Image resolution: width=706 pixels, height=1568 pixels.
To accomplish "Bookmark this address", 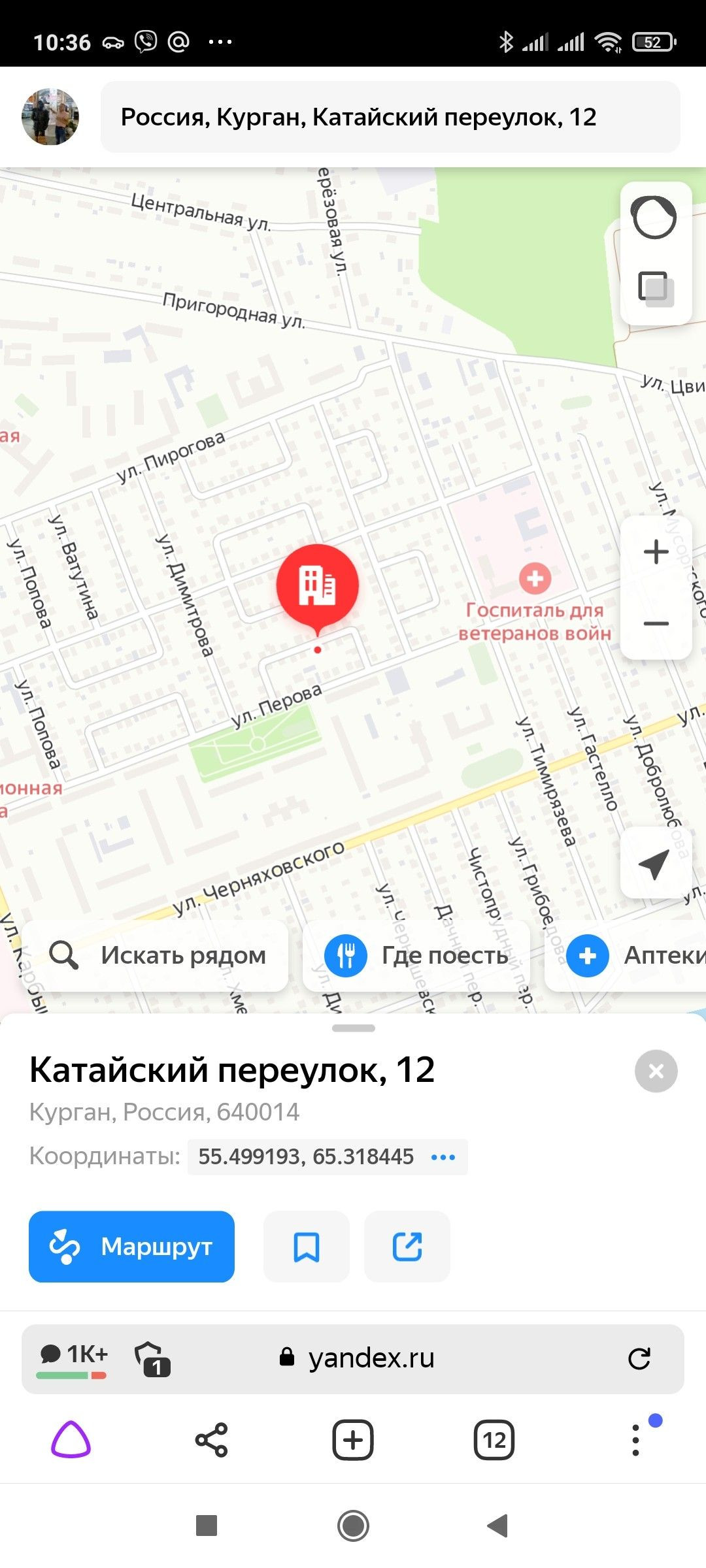I will tap(306, 1247).
